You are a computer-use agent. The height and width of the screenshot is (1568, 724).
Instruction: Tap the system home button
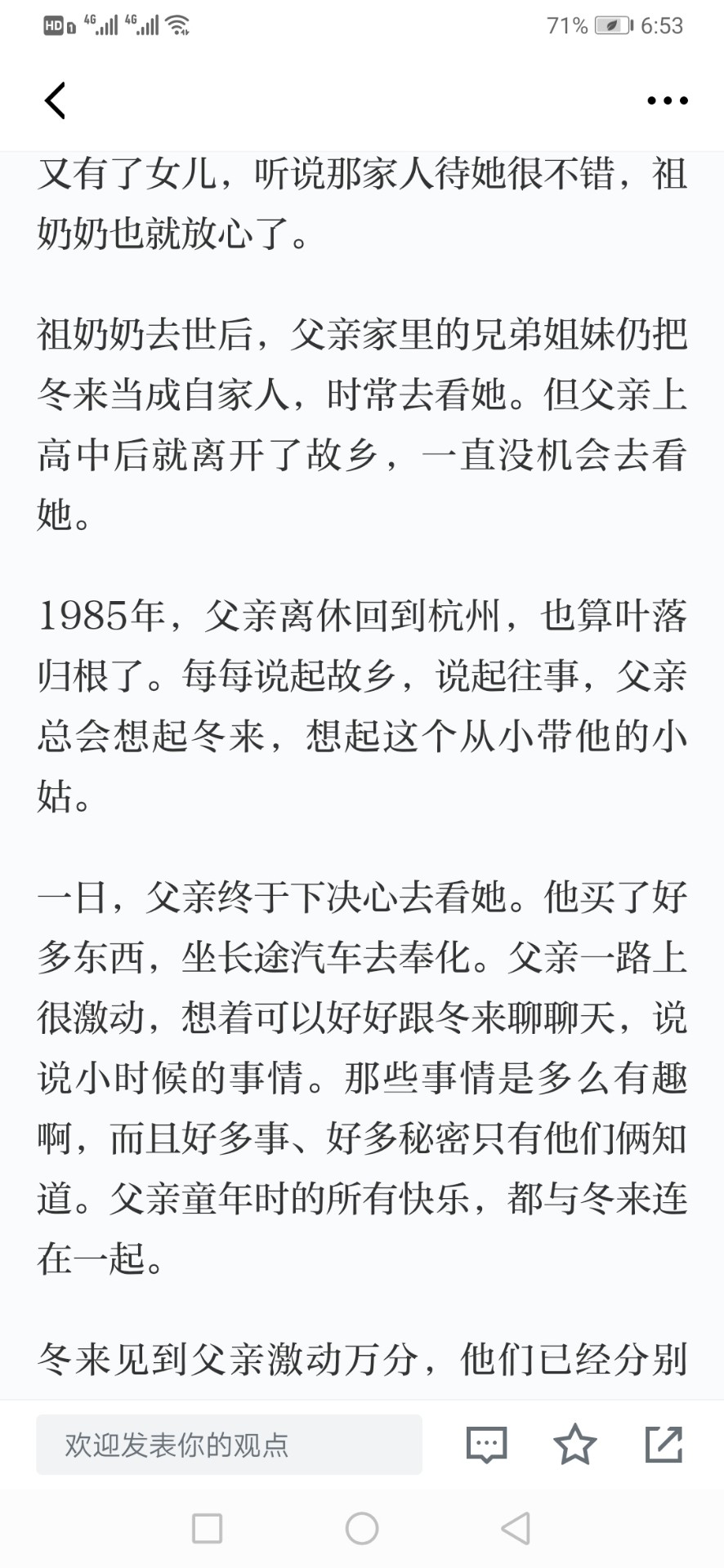pos(362,1528)
